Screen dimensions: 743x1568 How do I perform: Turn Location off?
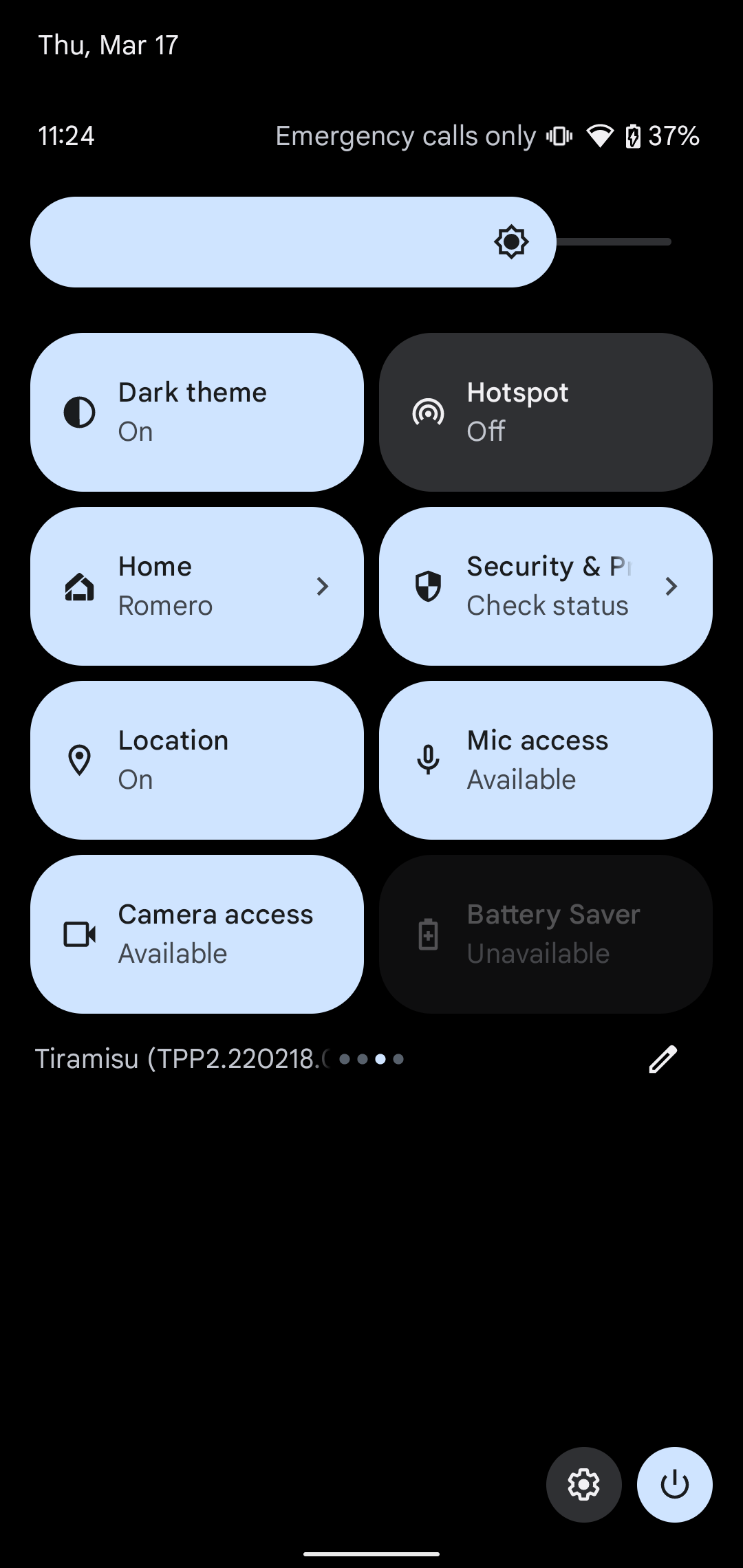pyautogui.click(x=196, y=759)
